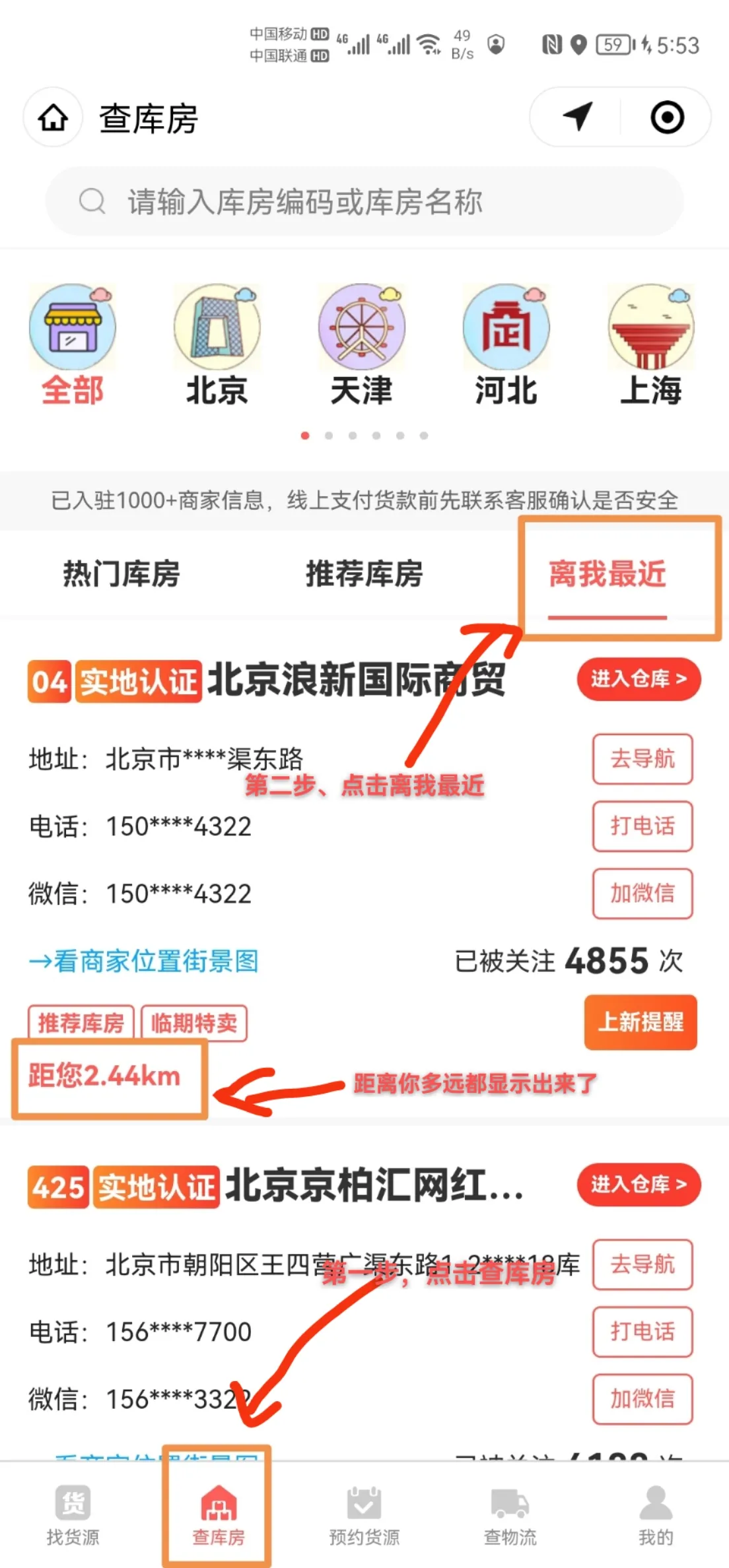Open the warehouse code search box
Image resolution: width=729 pixels, height=1568 pixels.
pos(364,201)
